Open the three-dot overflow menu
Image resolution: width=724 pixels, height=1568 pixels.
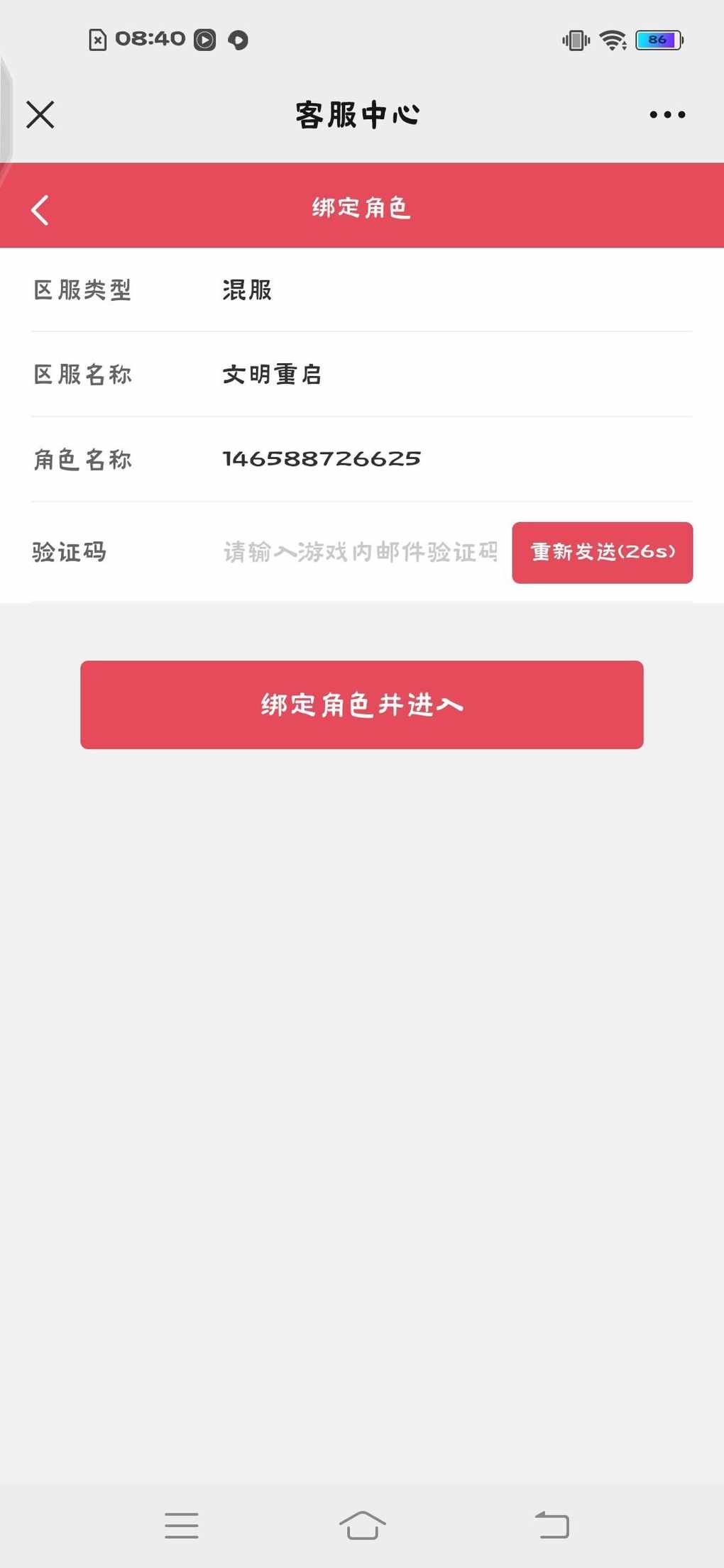click(667, 114)
